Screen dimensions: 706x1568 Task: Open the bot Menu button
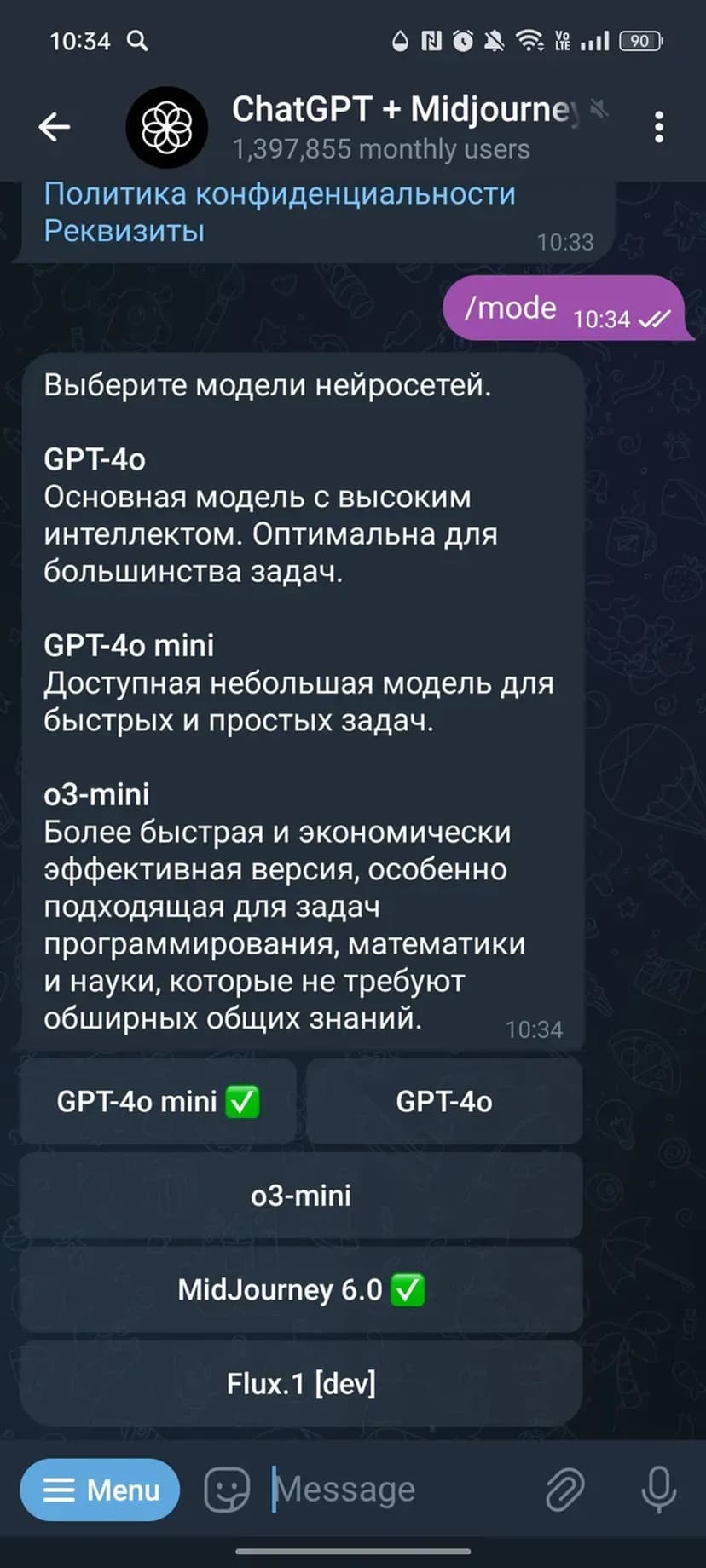(x=101, y=1490)
